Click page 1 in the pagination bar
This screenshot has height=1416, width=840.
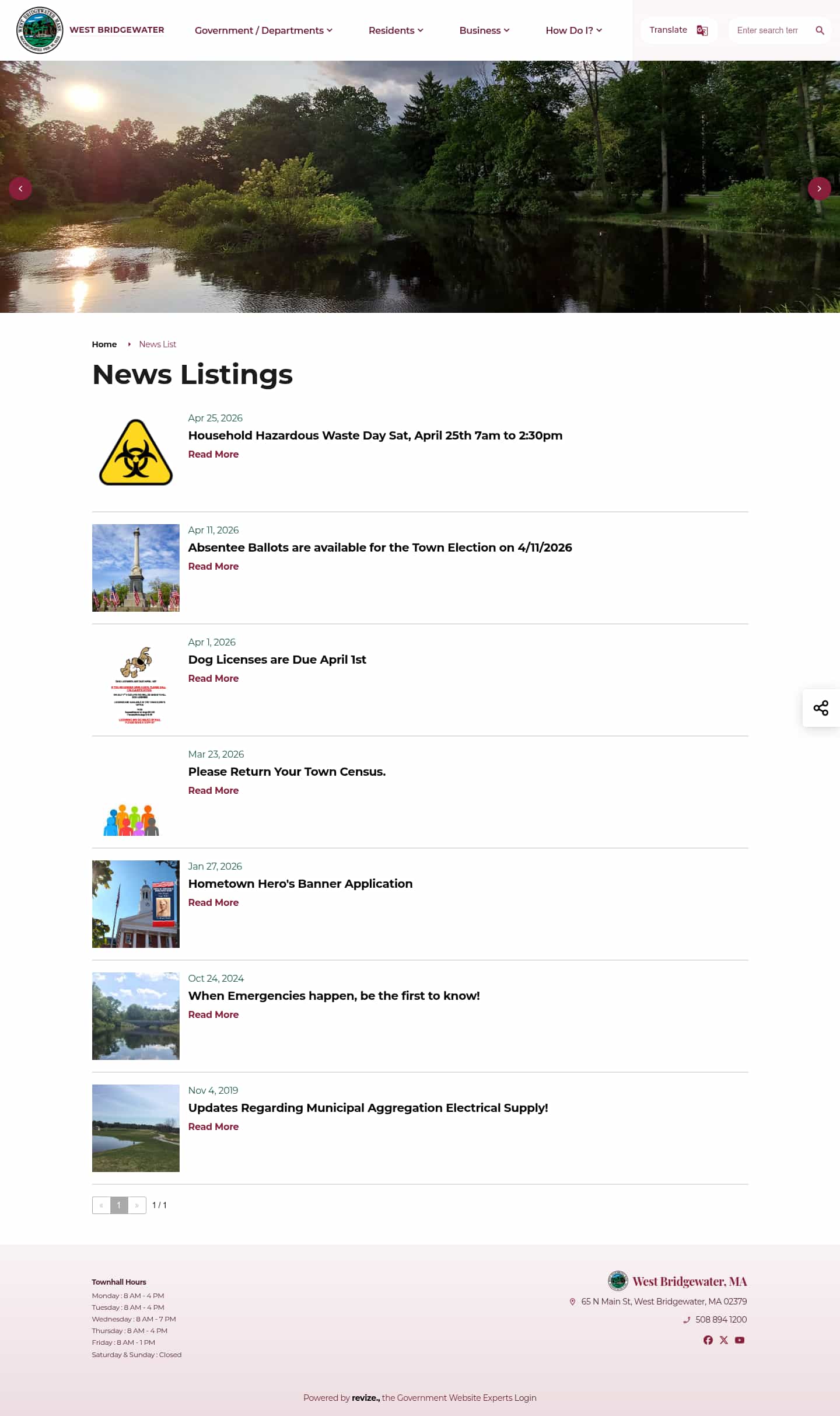[x=119, y=1205]
